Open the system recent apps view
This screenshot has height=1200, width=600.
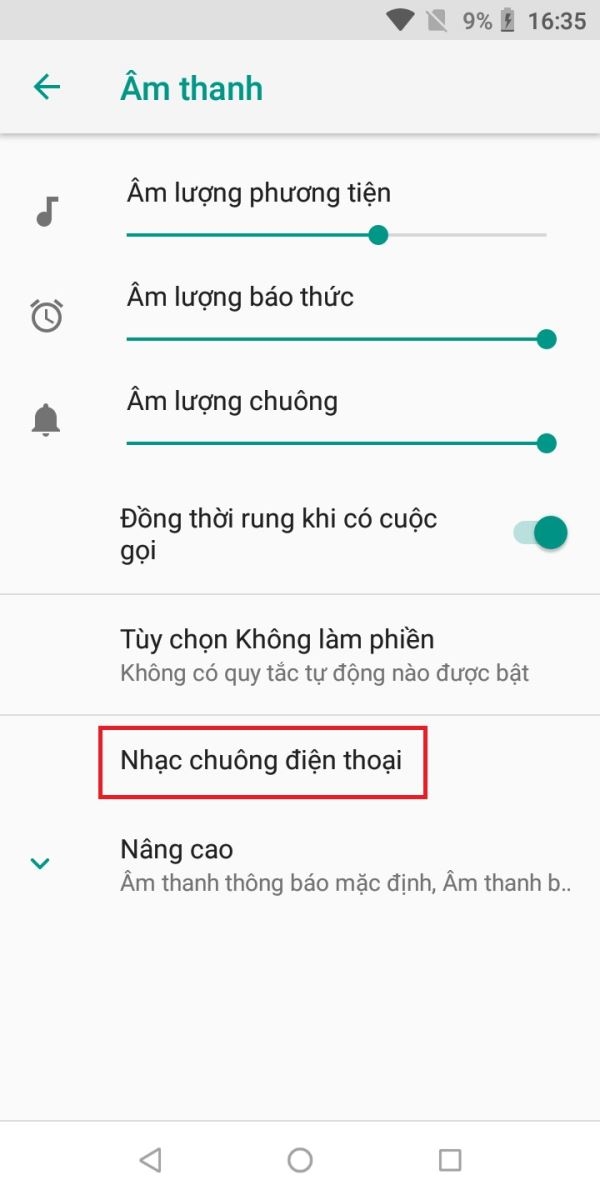click(x=450, y=1160)
